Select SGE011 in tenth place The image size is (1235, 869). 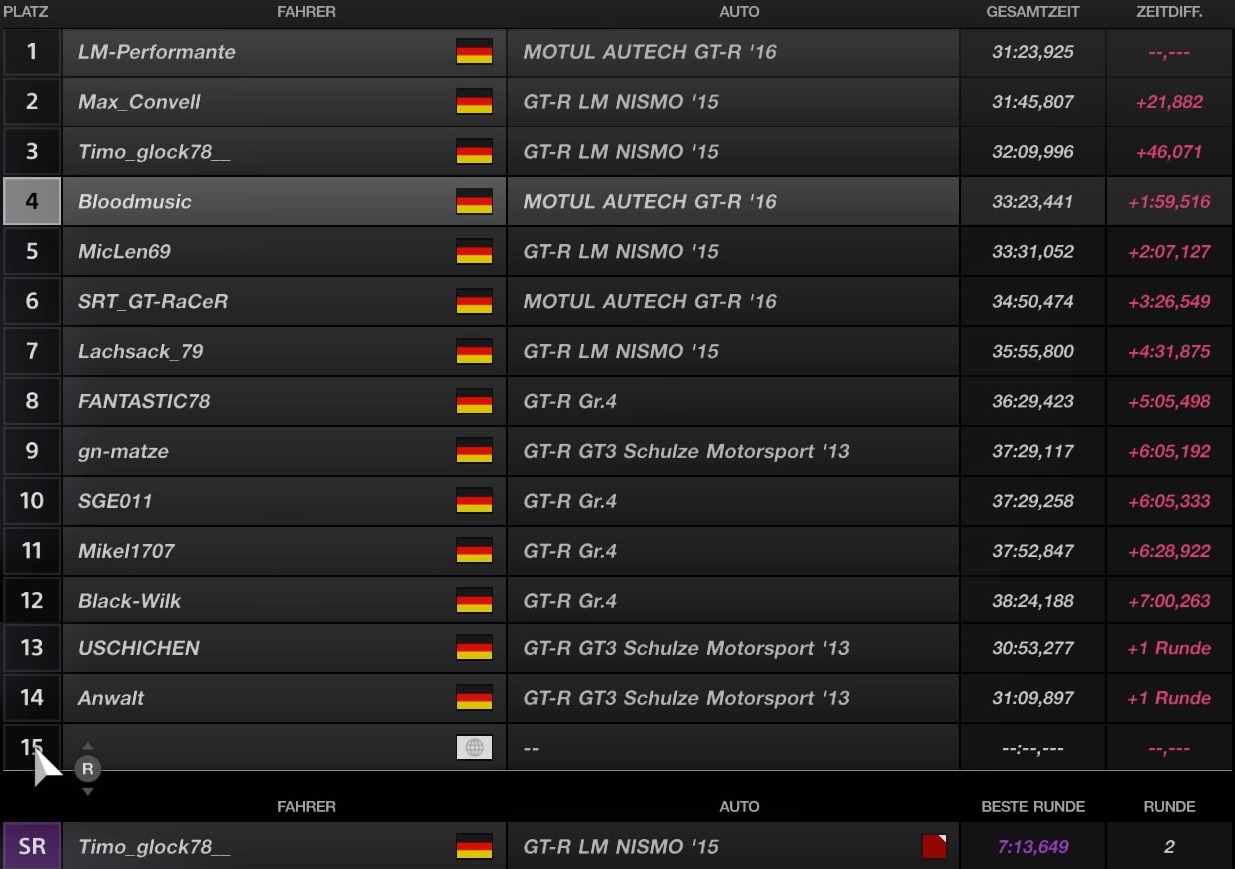(x=115, y=501)
